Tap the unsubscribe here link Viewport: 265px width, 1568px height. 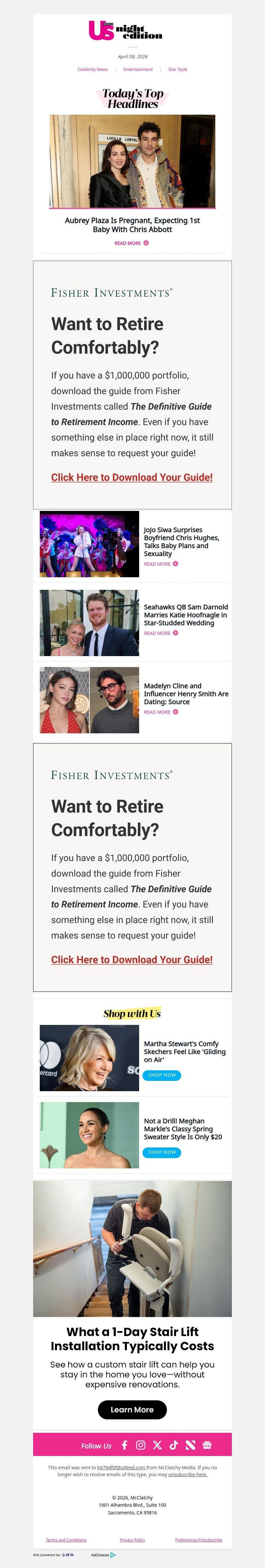tap(188, 1474)
